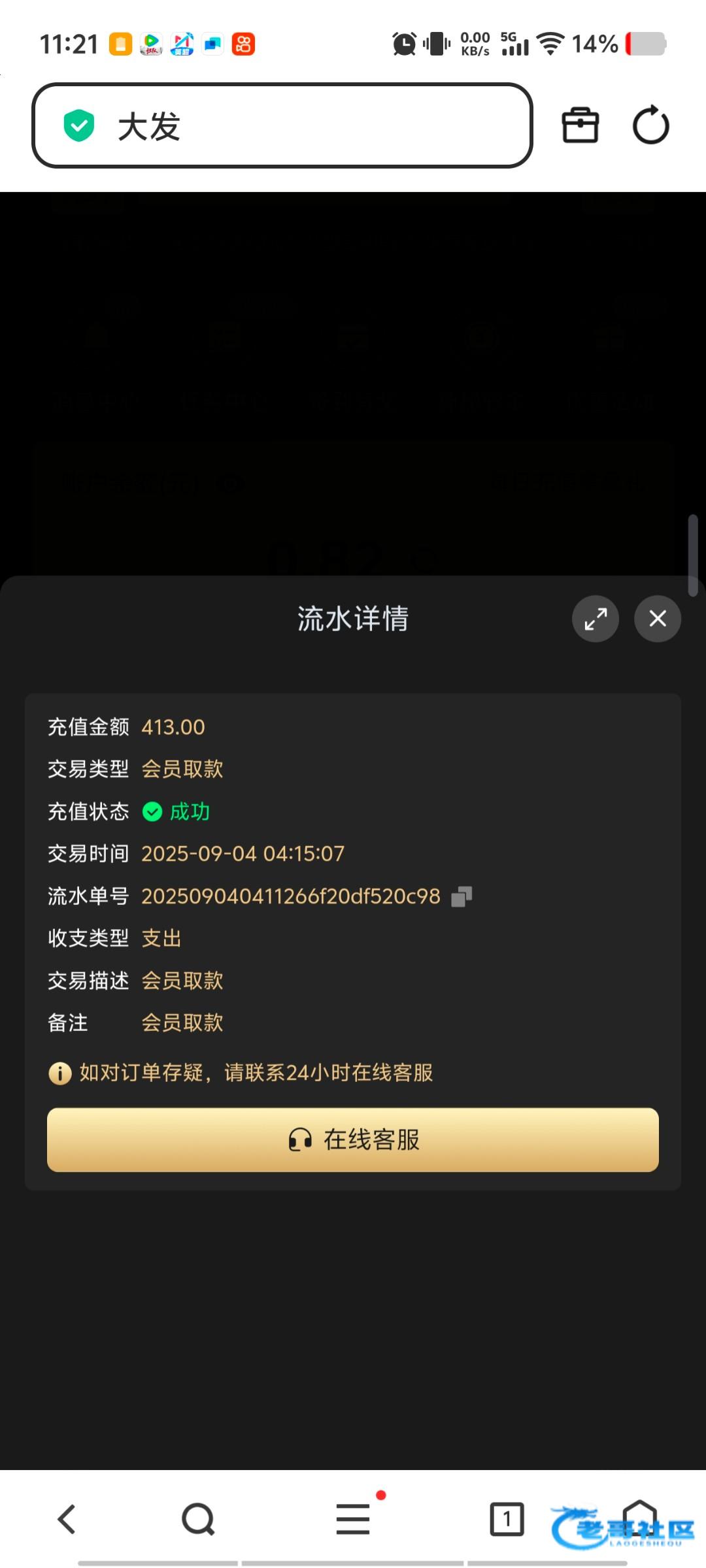Open browser search
706x1568 pixels.
click(x=198, y=1519)
